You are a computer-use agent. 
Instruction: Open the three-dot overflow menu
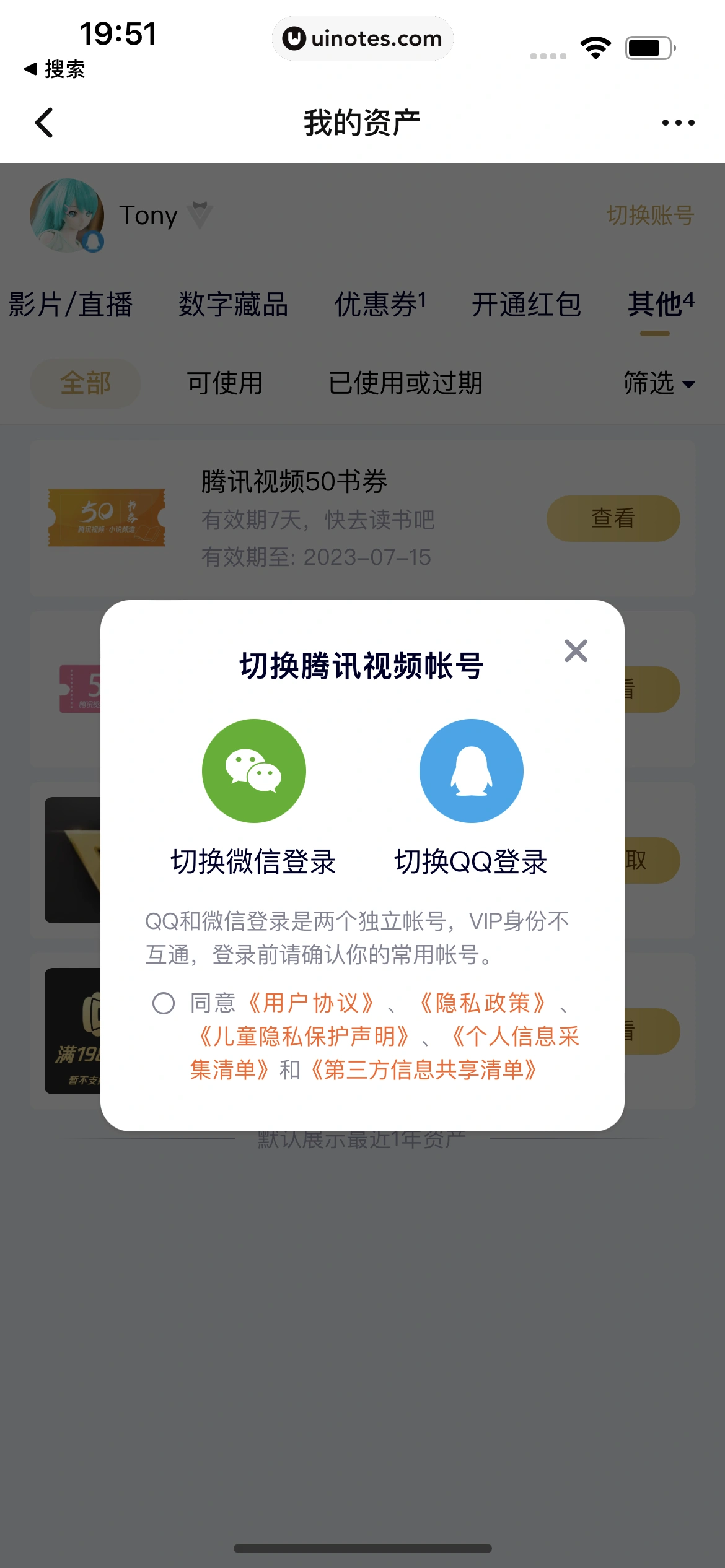678,123
